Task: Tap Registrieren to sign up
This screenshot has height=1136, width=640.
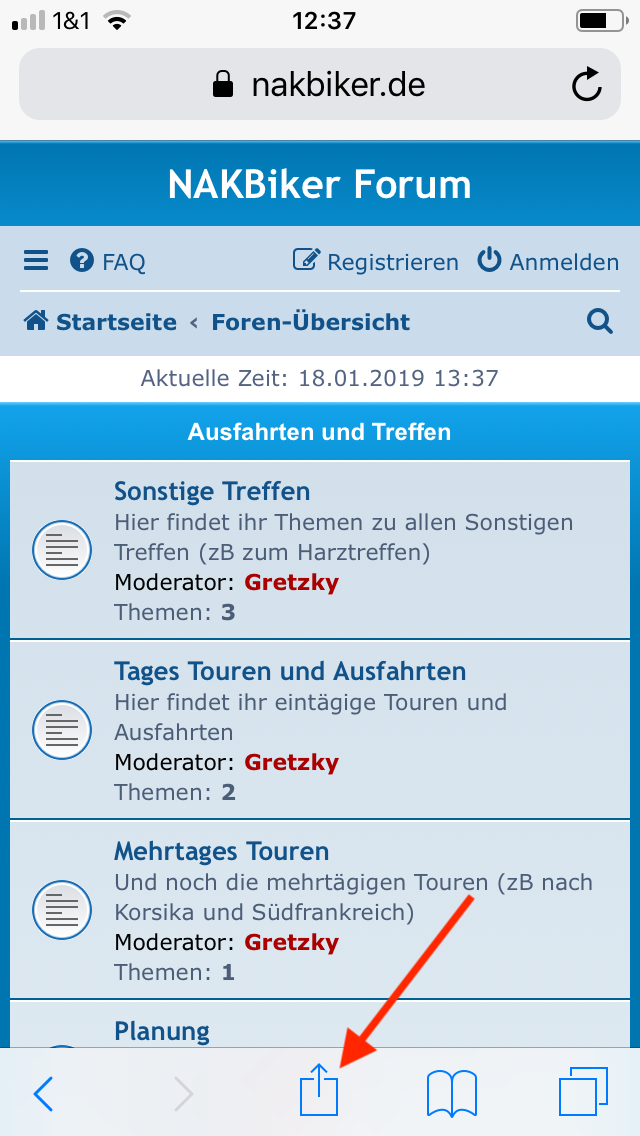Action: tap(375, 262)
